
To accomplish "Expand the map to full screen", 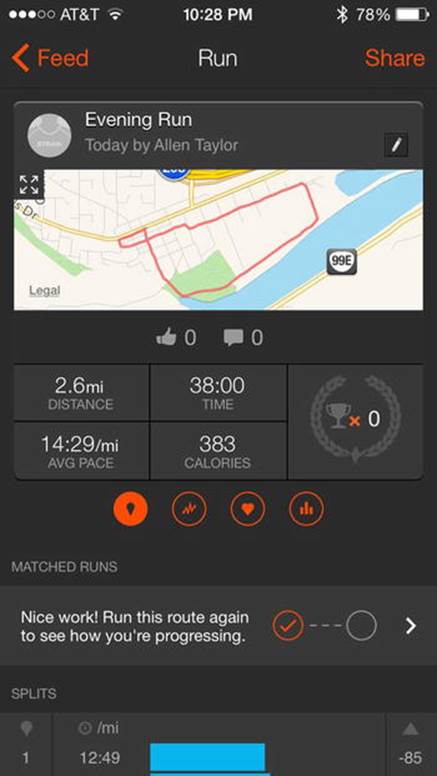I will (29, 185).
